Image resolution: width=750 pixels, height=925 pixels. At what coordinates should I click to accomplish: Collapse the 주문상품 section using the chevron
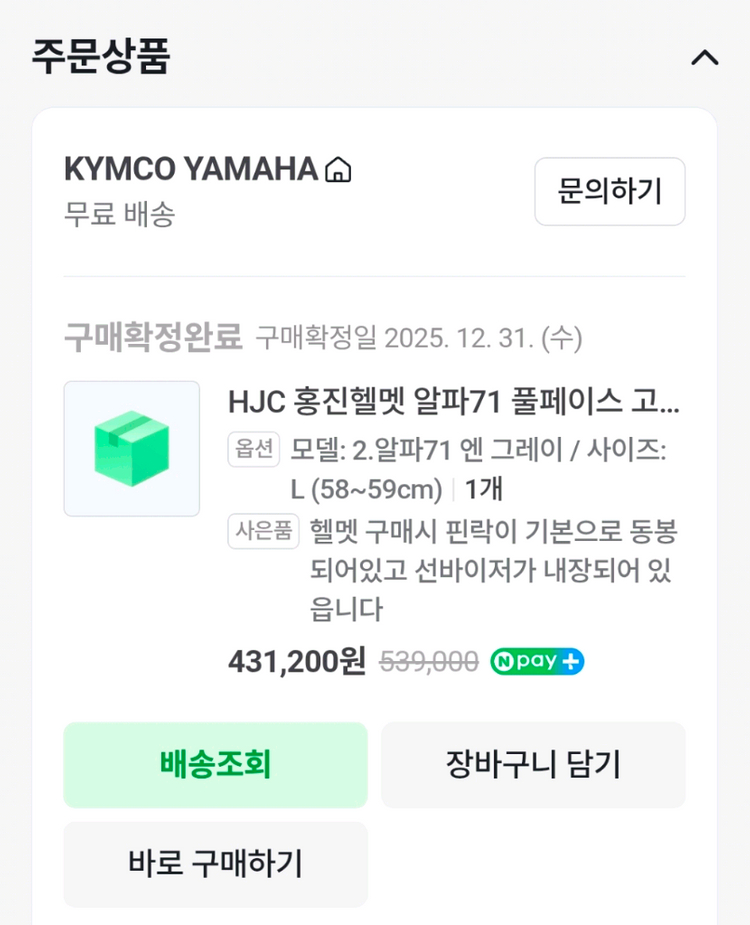tap(705, 58)
